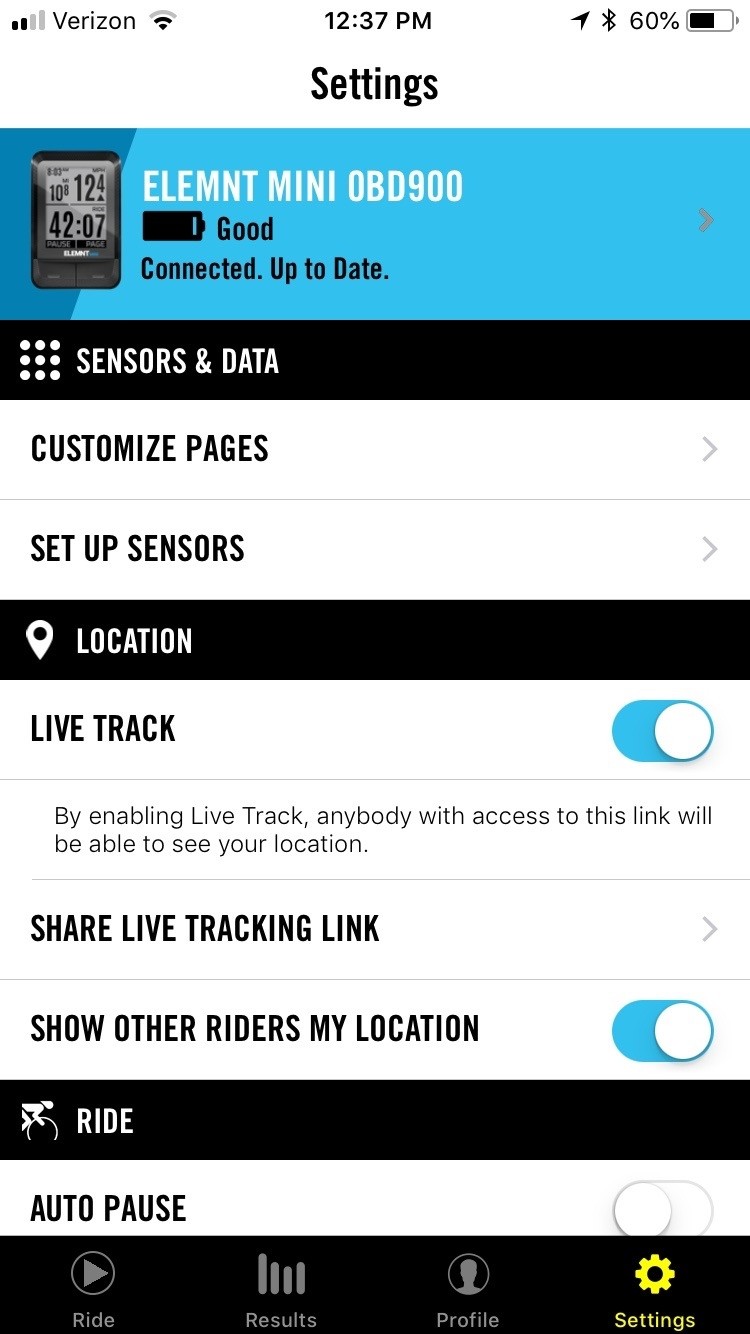The height and width of the screenshot is (1334, 750).
Task: Open Set Up Sensors
Action: click(x=374, y=549)
